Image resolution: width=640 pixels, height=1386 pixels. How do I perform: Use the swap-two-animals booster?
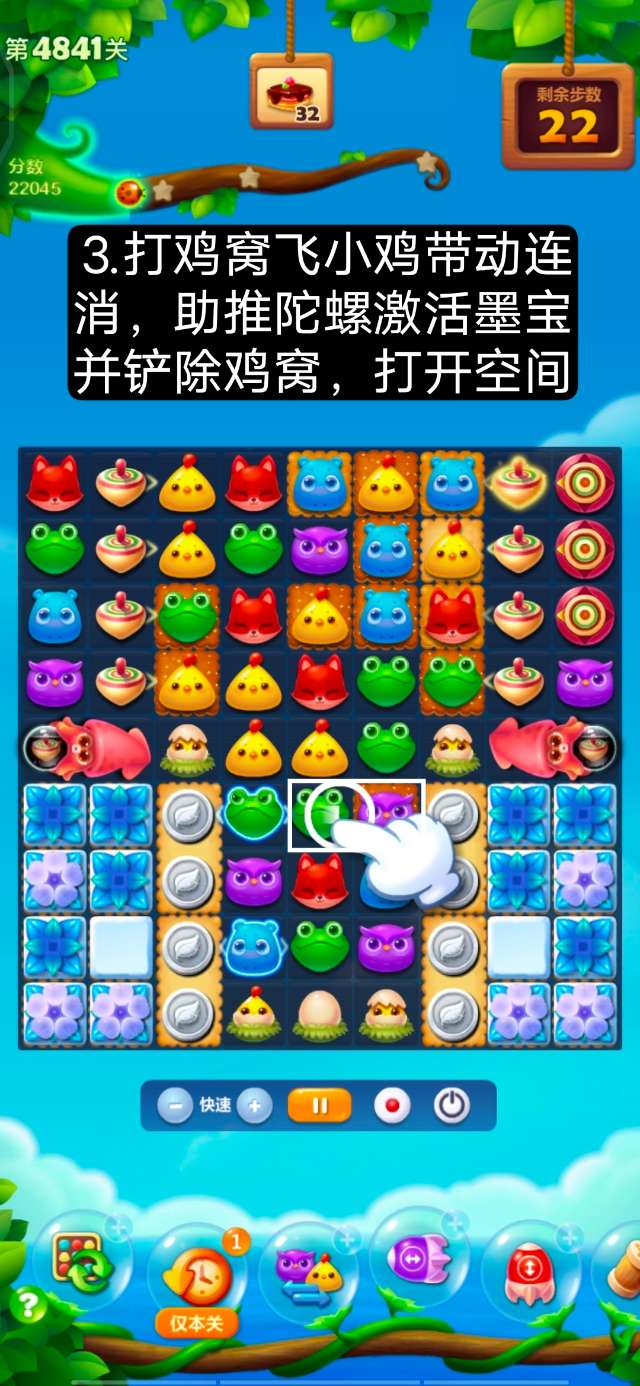(309, 1270)
